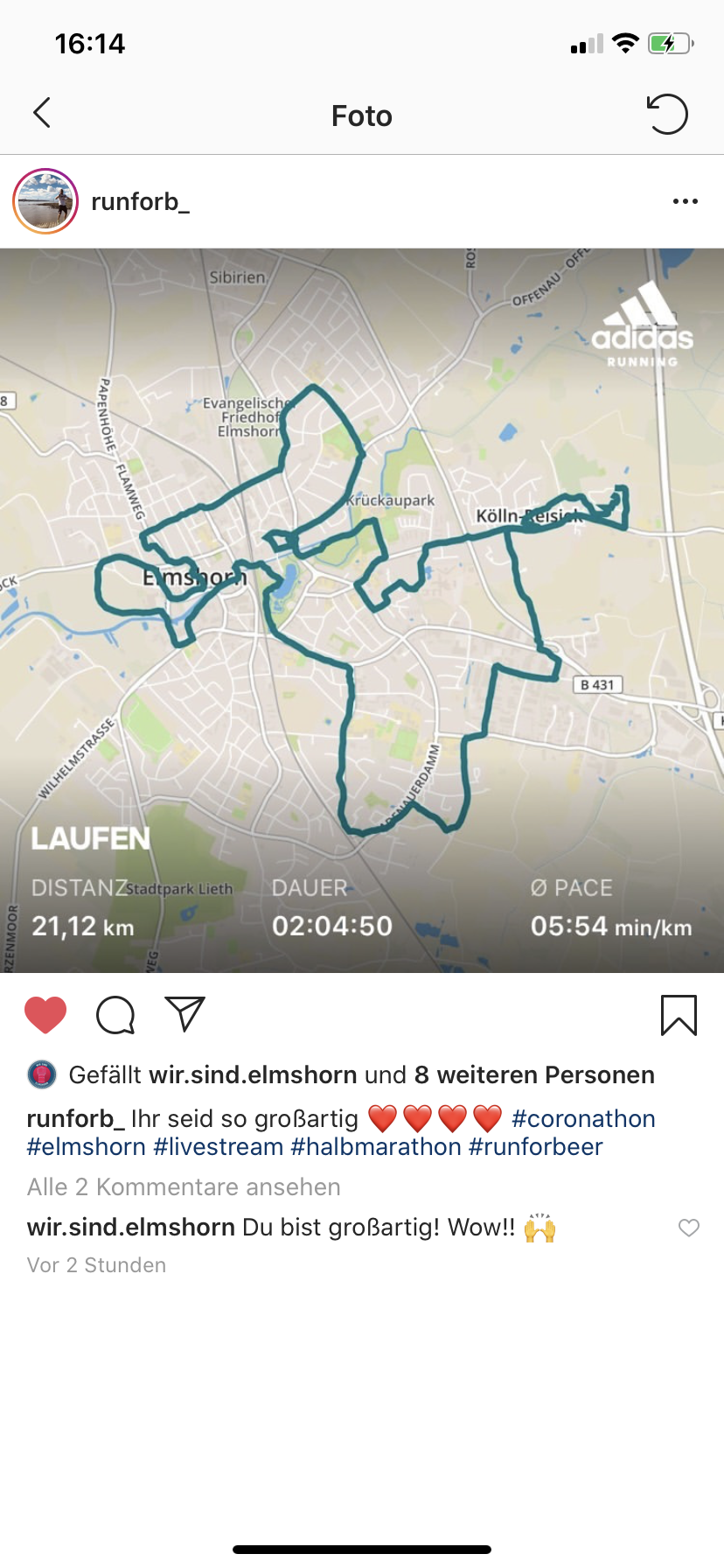Open runforb_ profile picture

pyautogui.click(x=45, y=202)
